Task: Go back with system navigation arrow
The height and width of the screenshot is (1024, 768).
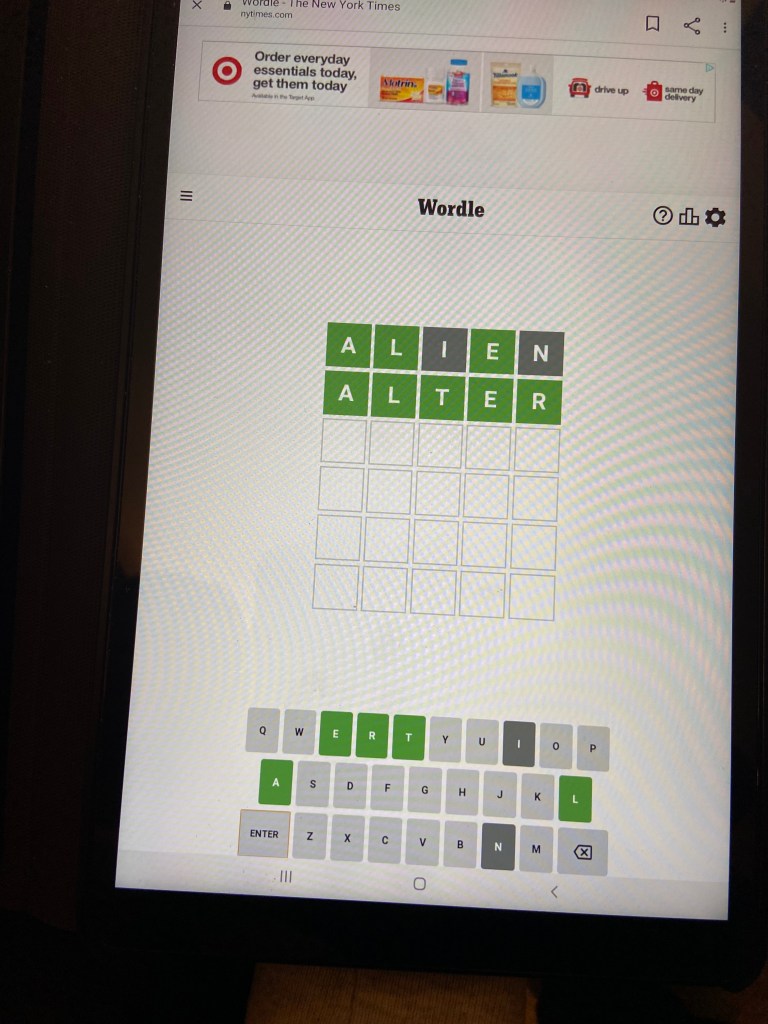Action: click(x=554, y=891)
